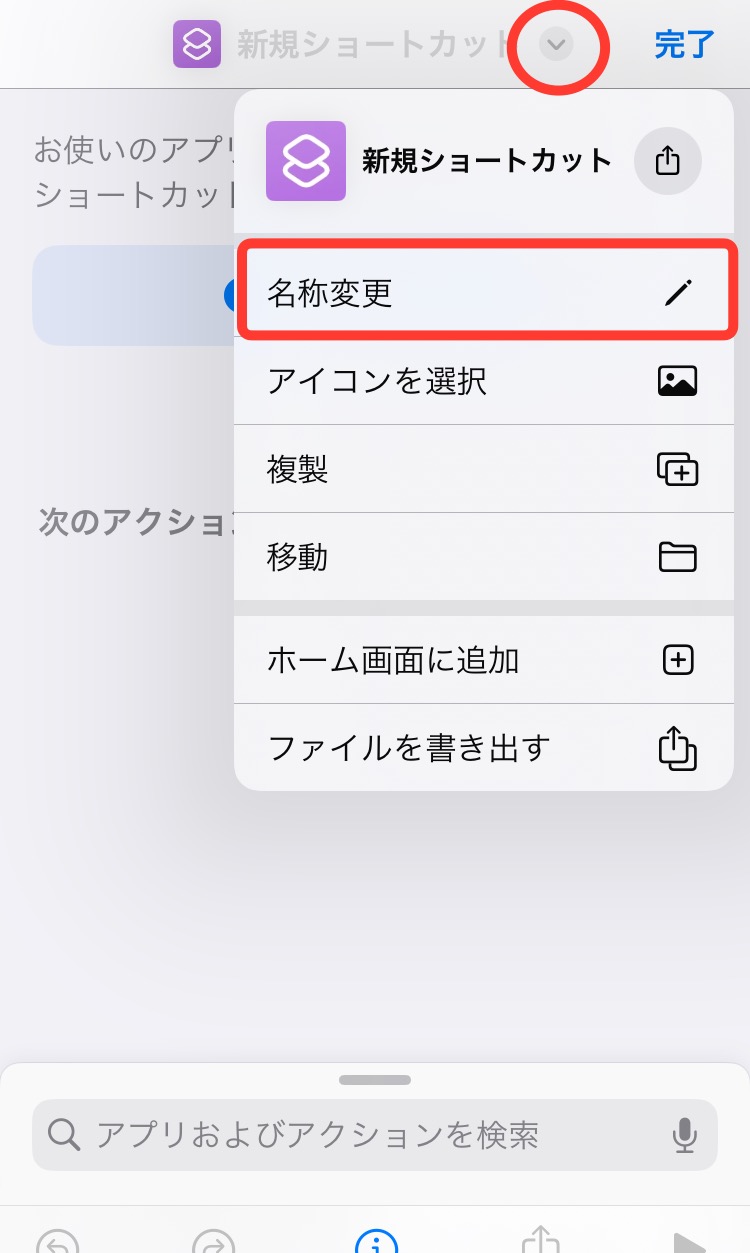750x1253 pixels.
Task: Select ホーム画面に追加
Action: pos(484,660)
